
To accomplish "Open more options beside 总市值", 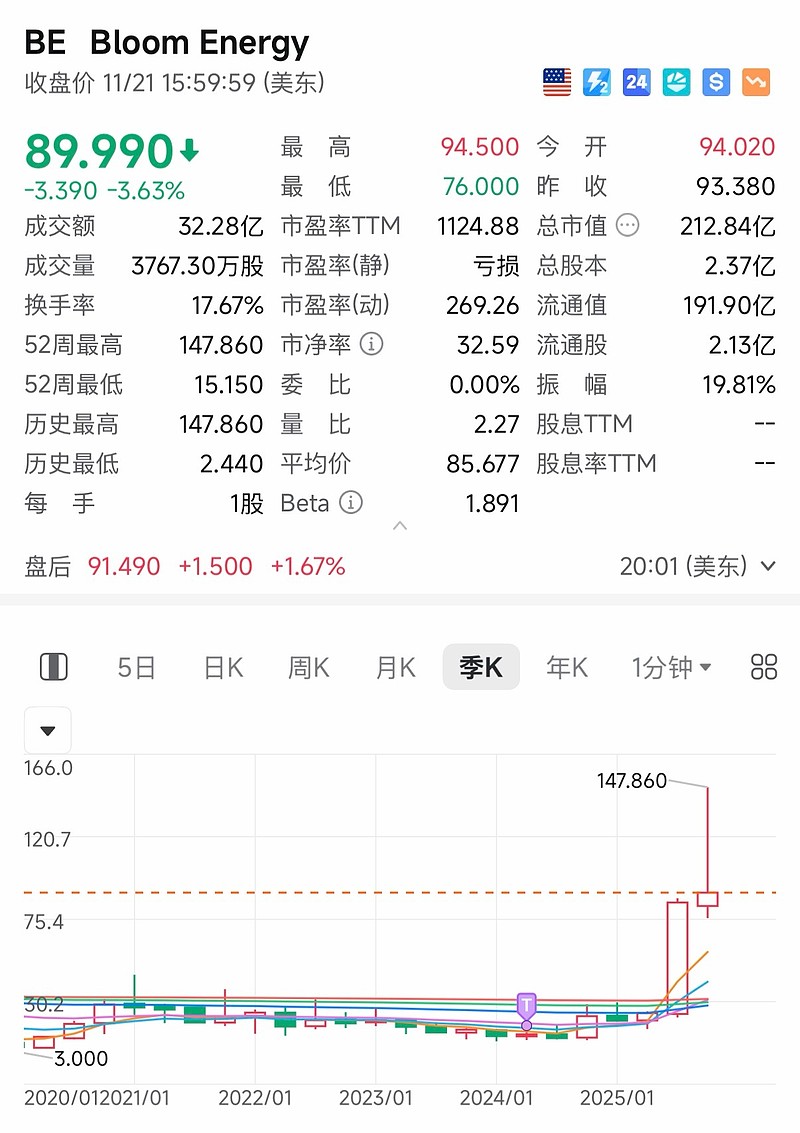I will pos(627,225).
